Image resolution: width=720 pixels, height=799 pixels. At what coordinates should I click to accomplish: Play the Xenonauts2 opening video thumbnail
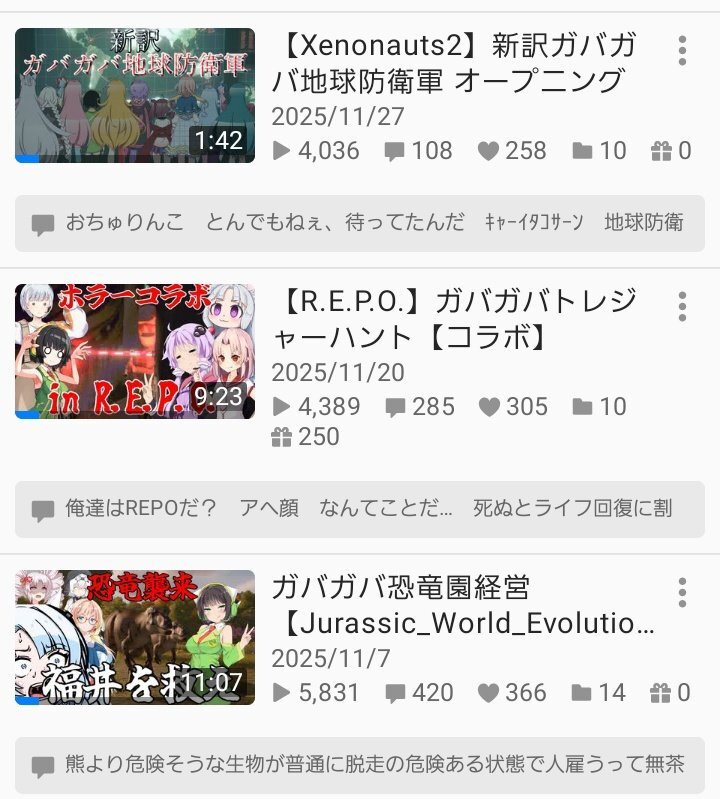click(x=135, y=95)
